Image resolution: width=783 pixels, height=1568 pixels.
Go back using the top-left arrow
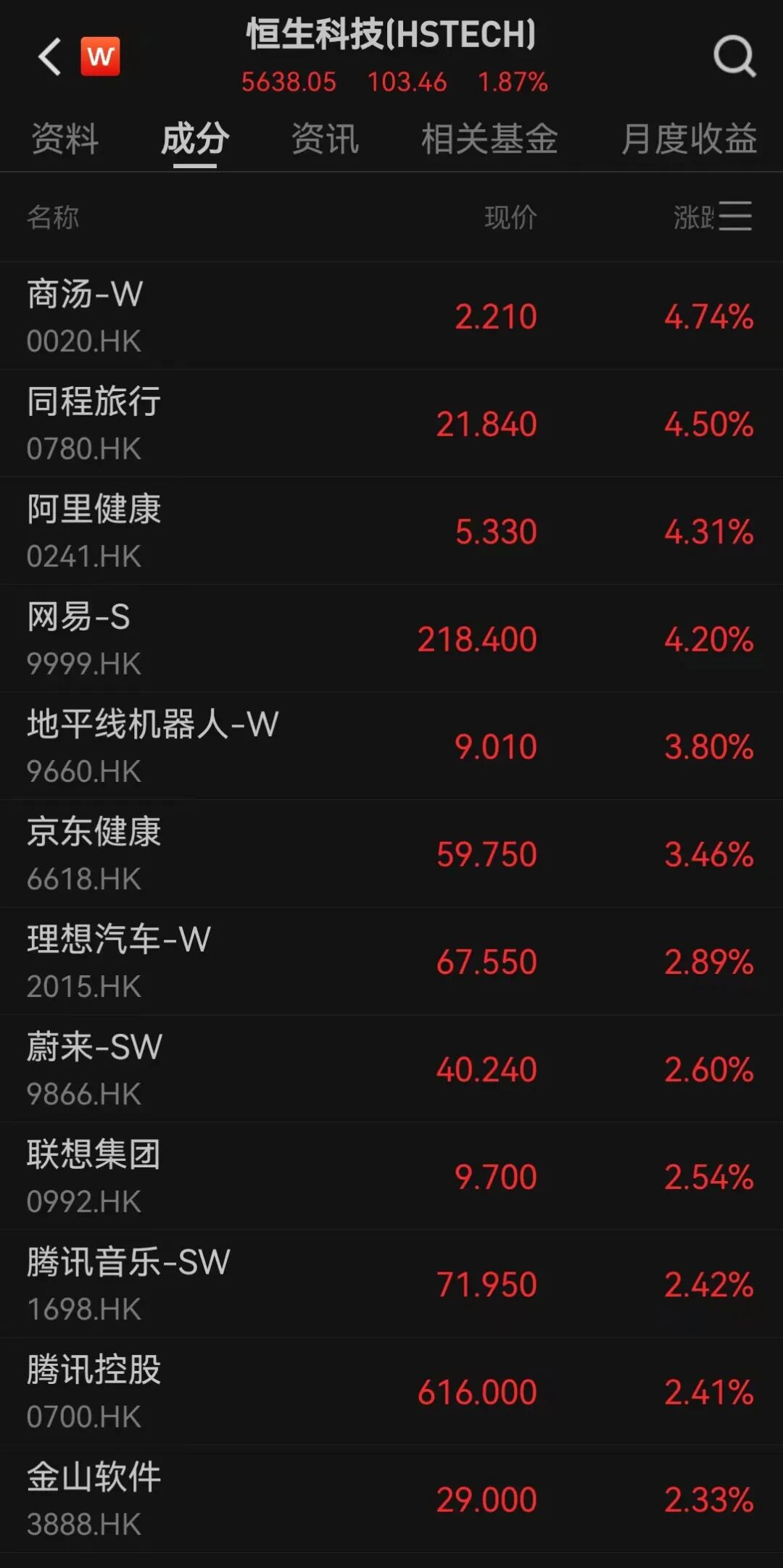[x=49, y=57]
